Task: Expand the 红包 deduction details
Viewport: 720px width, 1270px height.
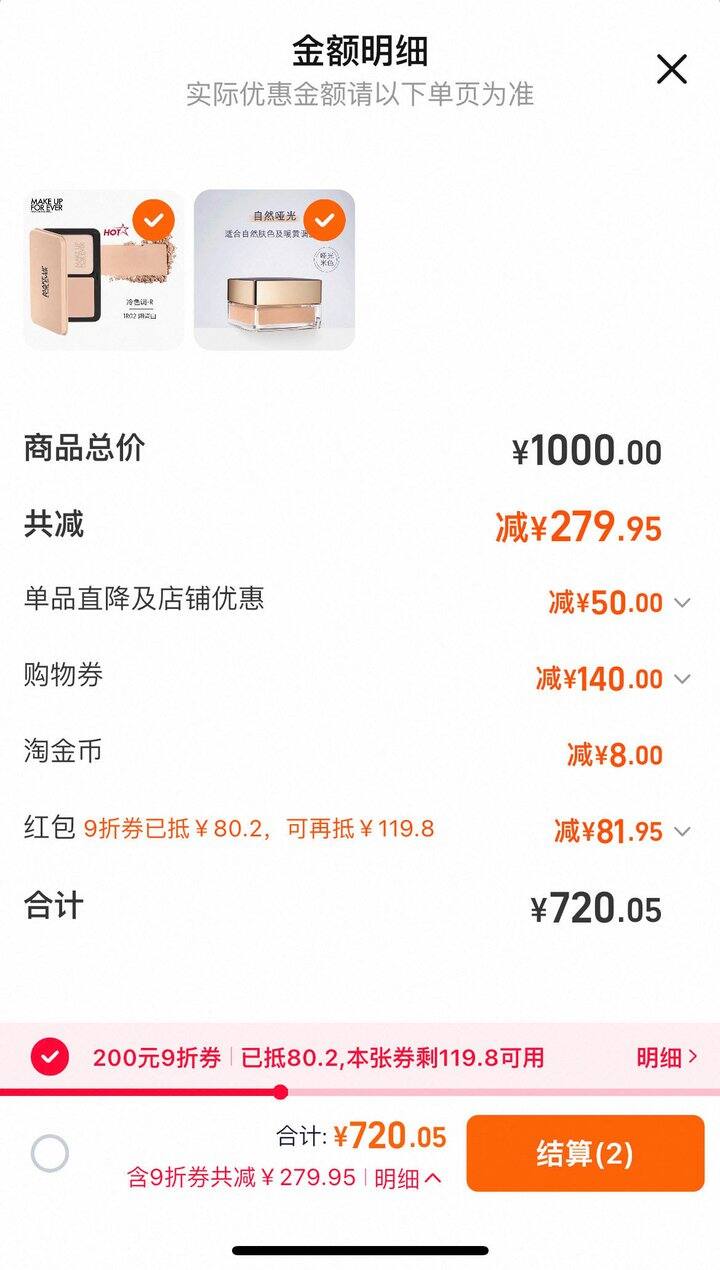Action: click(682, 831)
